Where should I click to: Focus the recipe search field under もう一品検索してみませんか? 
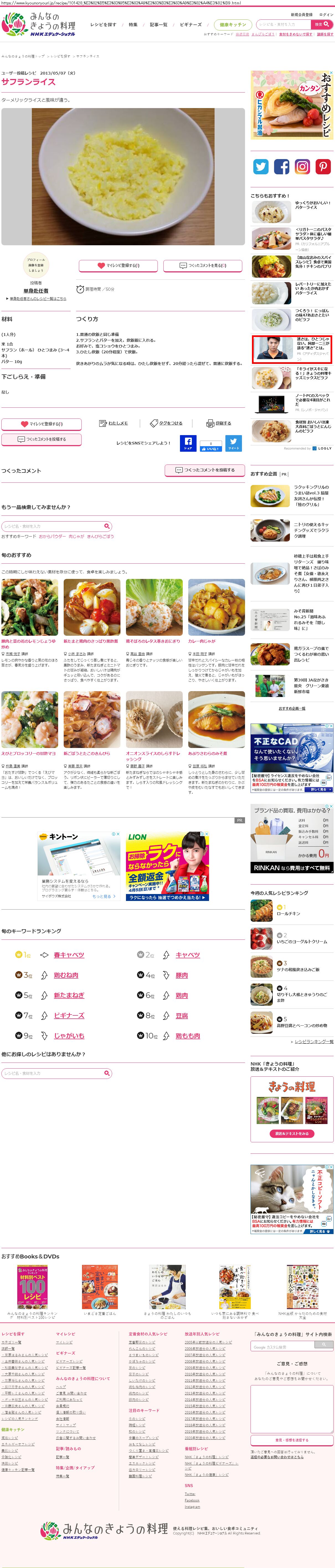pos(53,526)
